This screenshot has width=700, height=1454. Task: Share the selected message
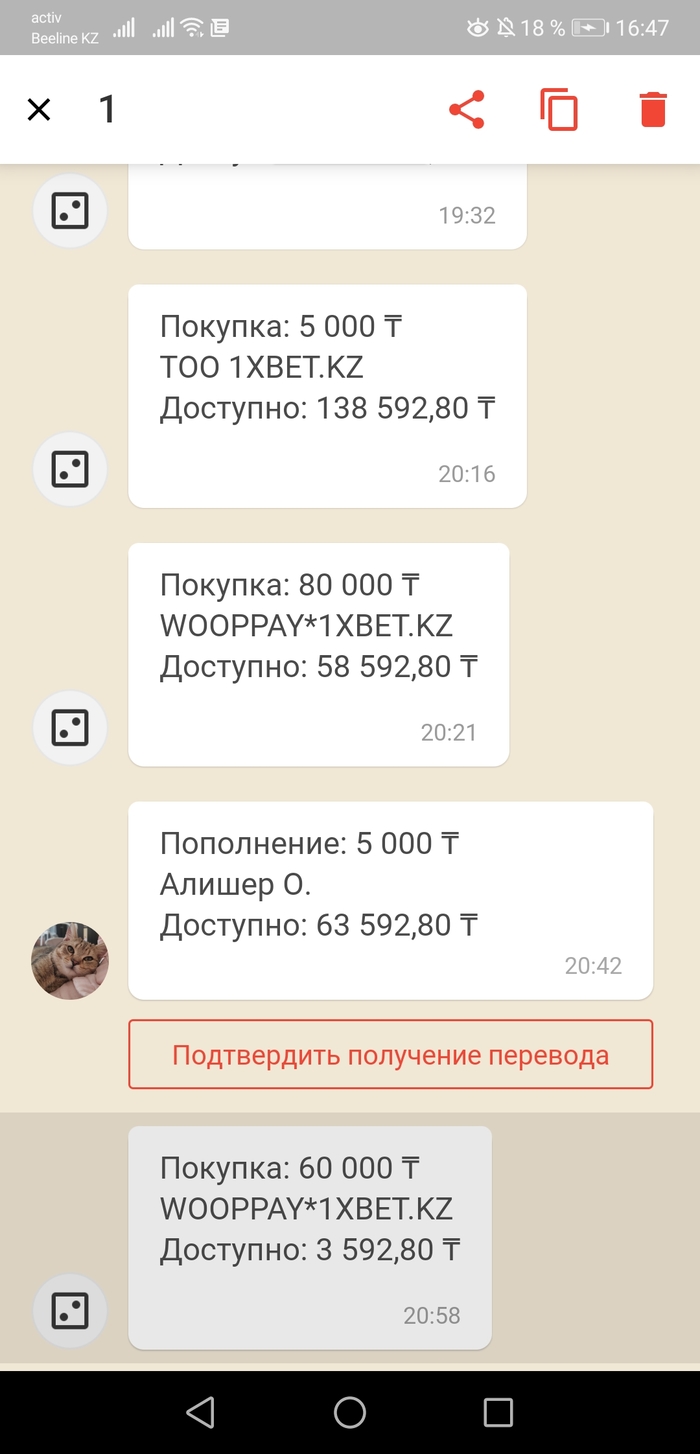coord(466,109)
